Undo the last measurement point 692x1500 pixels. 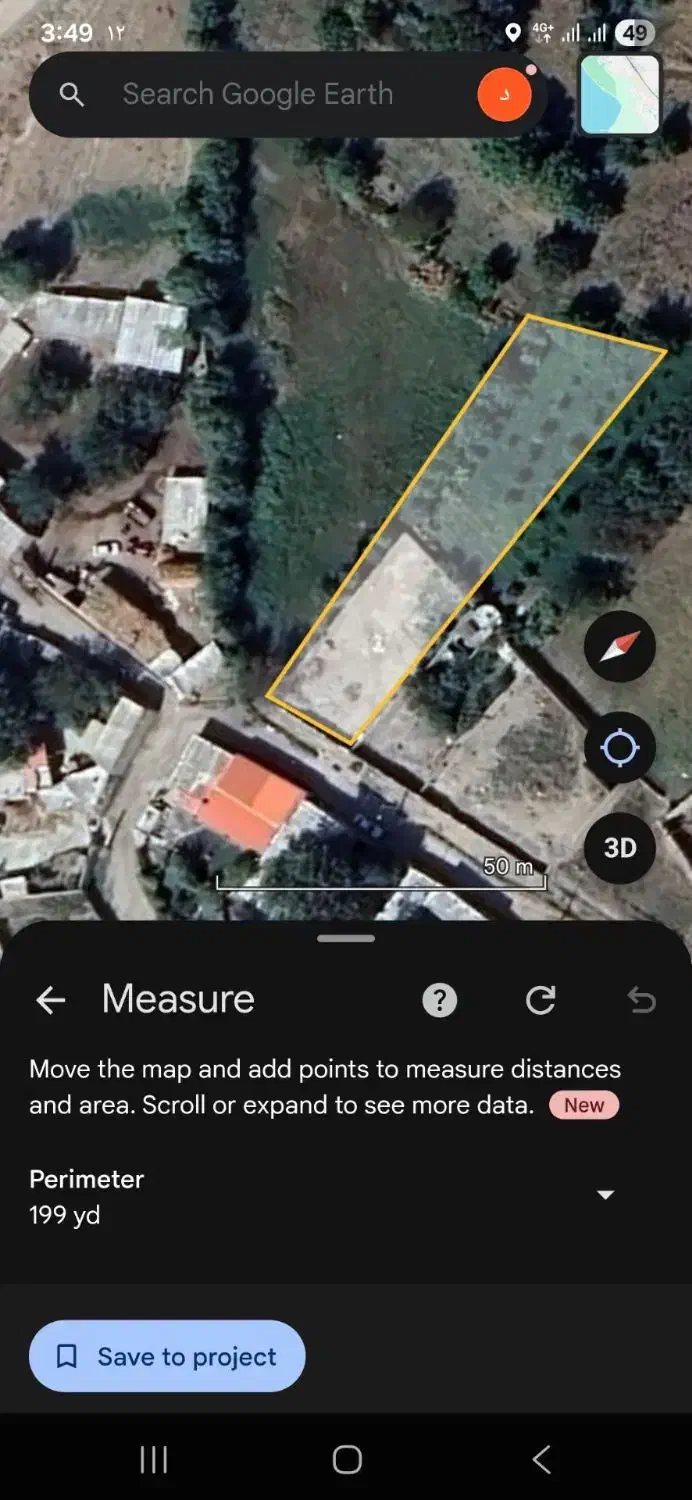641,999
